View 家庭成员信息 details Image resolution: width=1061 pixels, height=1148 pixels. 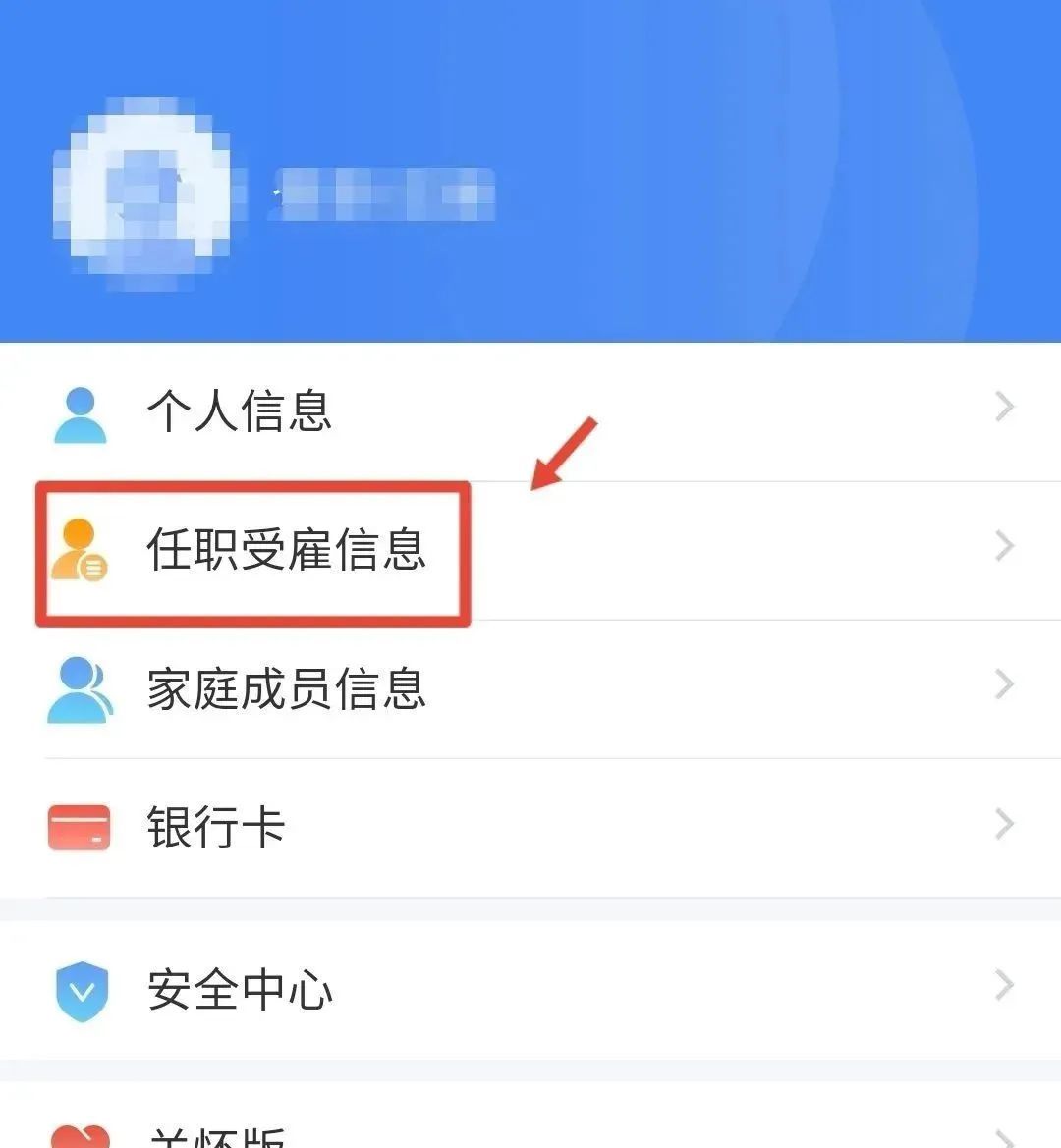pyautogui.click(x=530, y=688)
